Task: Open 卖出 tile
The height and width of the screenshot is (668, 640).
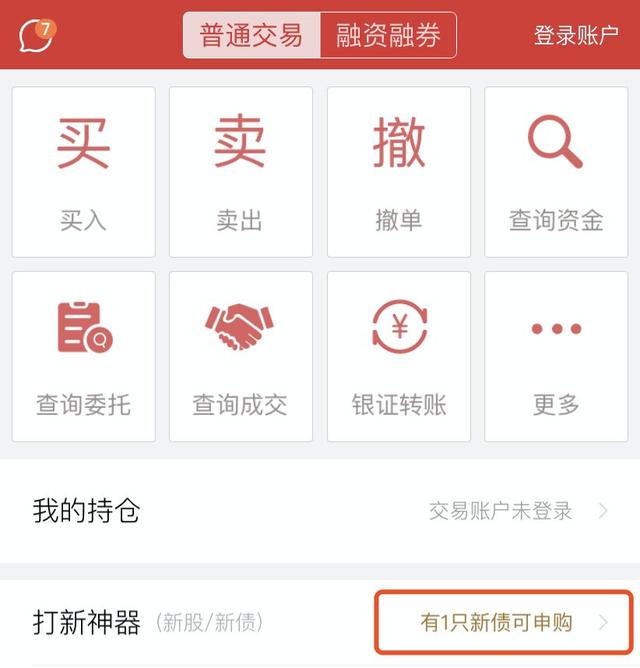Action: coord(240,171)
